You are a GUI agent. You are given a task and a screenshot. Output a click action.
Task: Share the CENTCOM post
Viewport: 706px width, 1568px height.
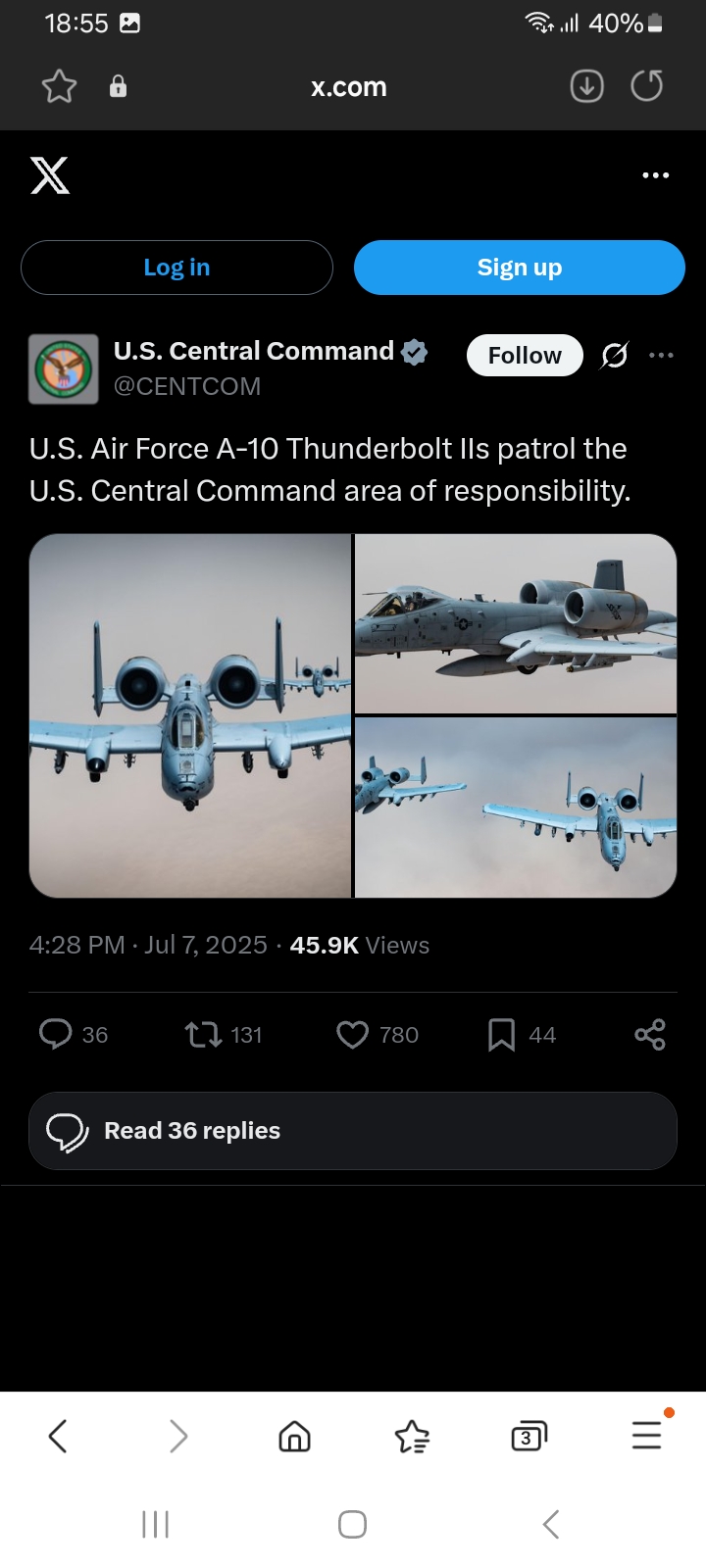650,1034
